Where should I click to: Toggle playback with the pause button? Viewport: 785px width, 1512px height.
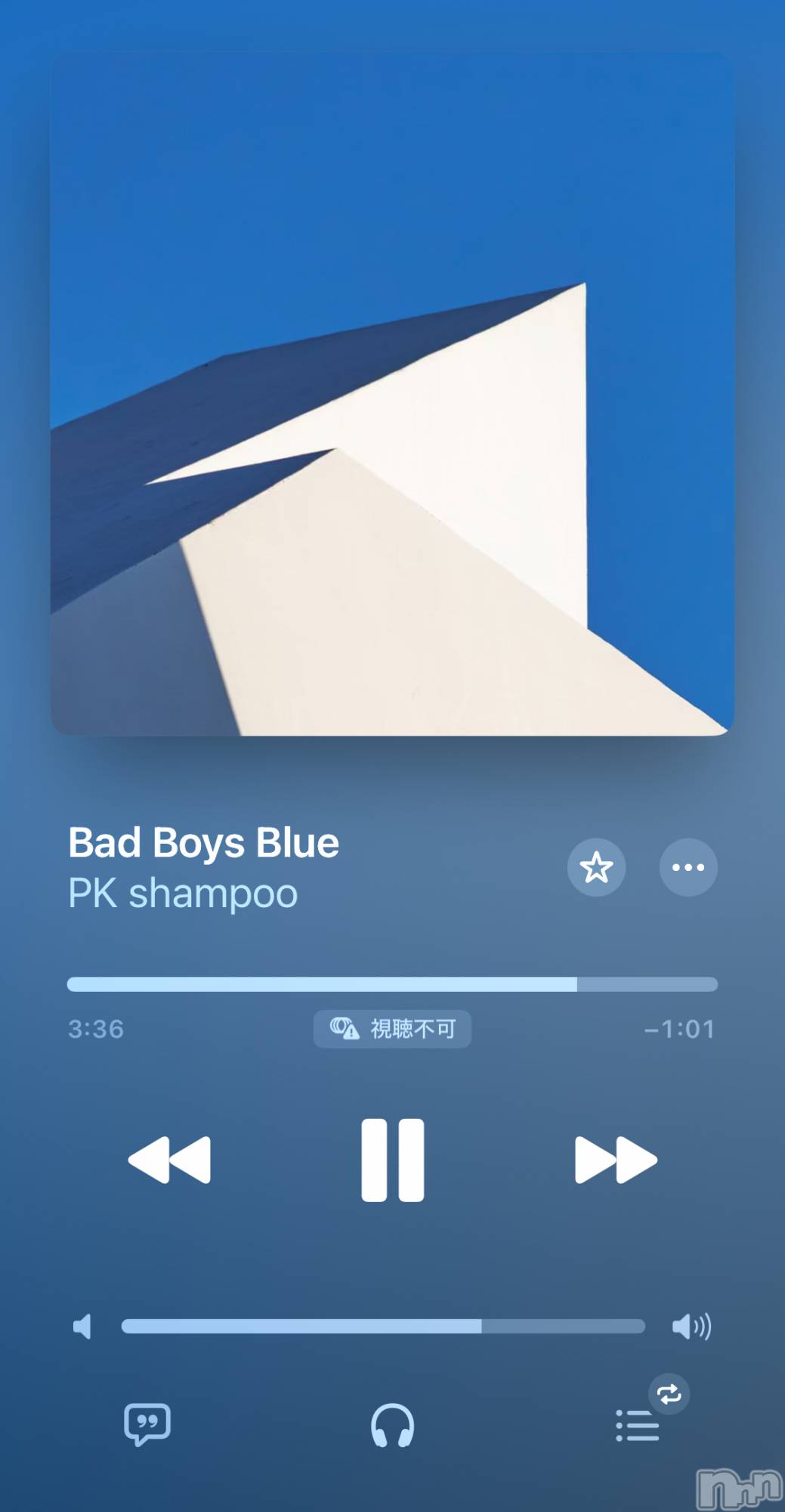tap(392, 1159)
